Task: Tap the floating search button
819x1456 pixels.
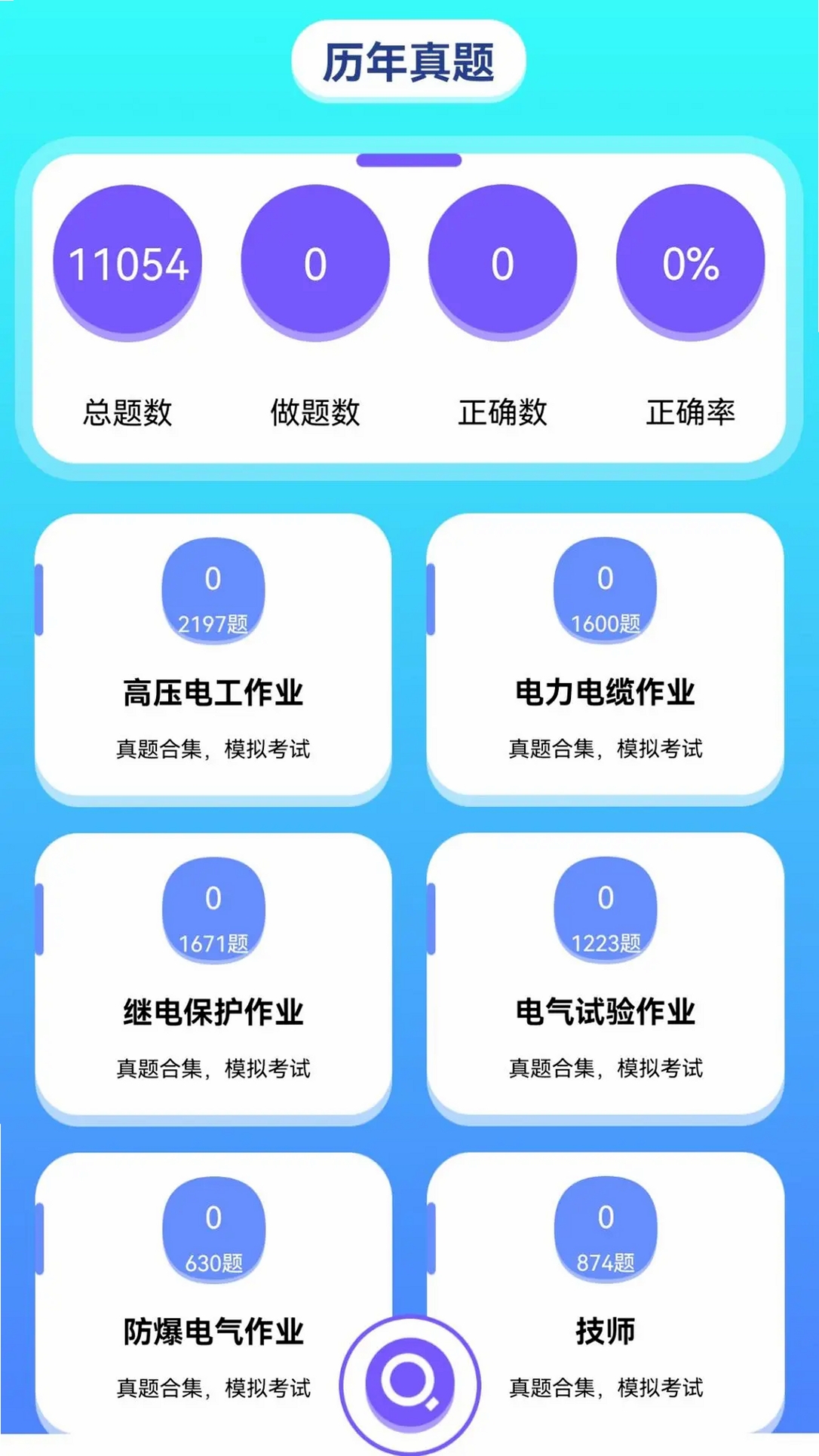Action: click(x=409, y=1384)
